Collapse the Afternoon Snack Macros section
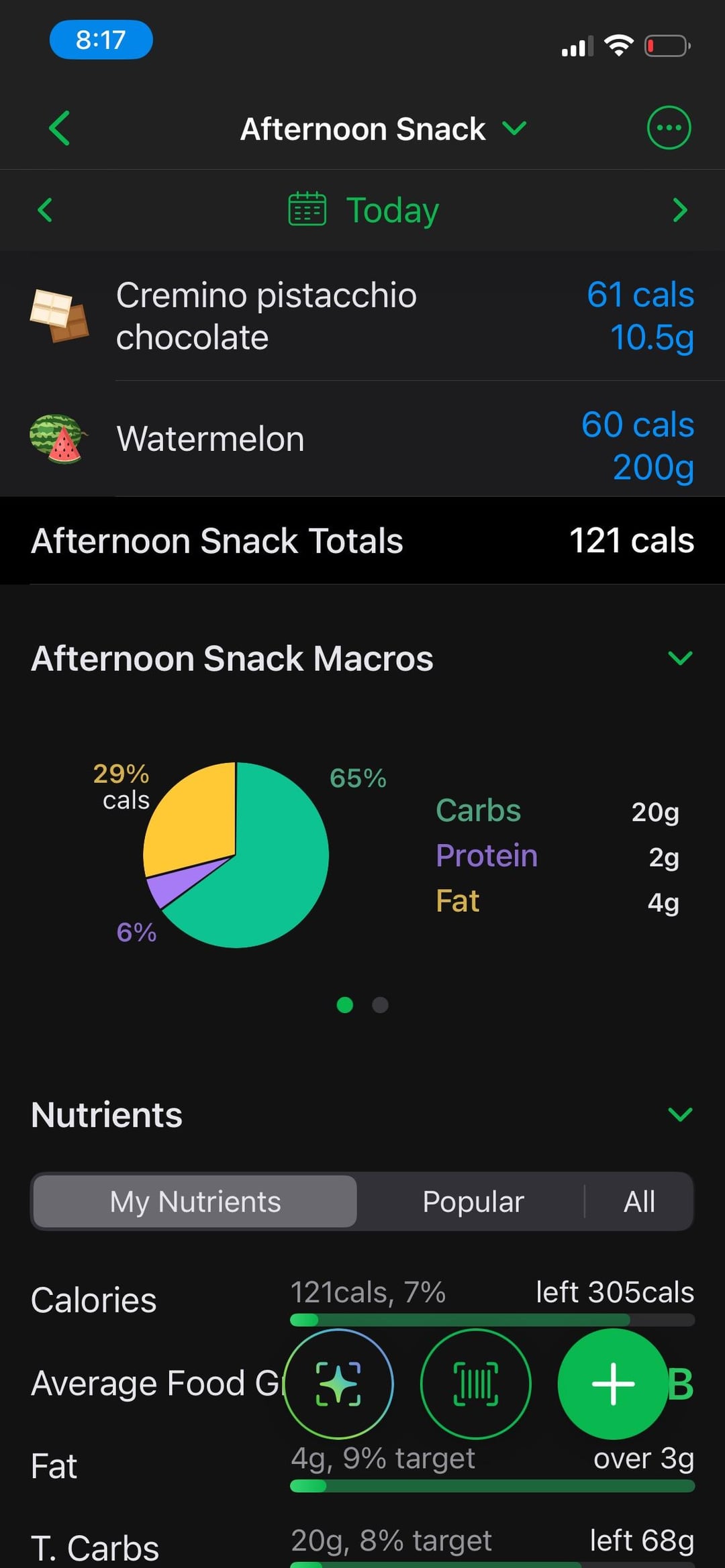 (679, 658)
